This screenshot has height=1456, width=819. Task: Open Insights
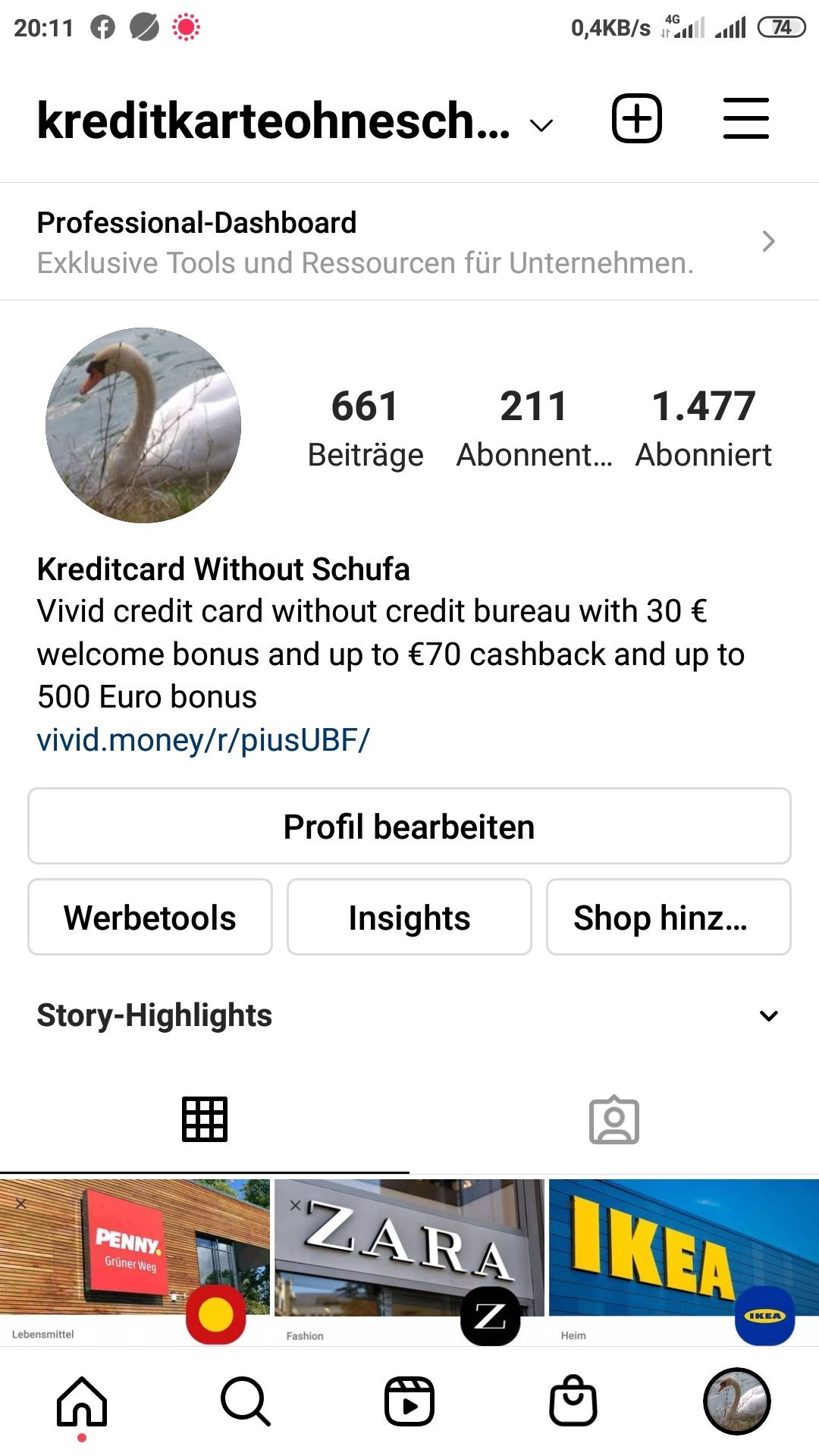(x=409, y=917)
